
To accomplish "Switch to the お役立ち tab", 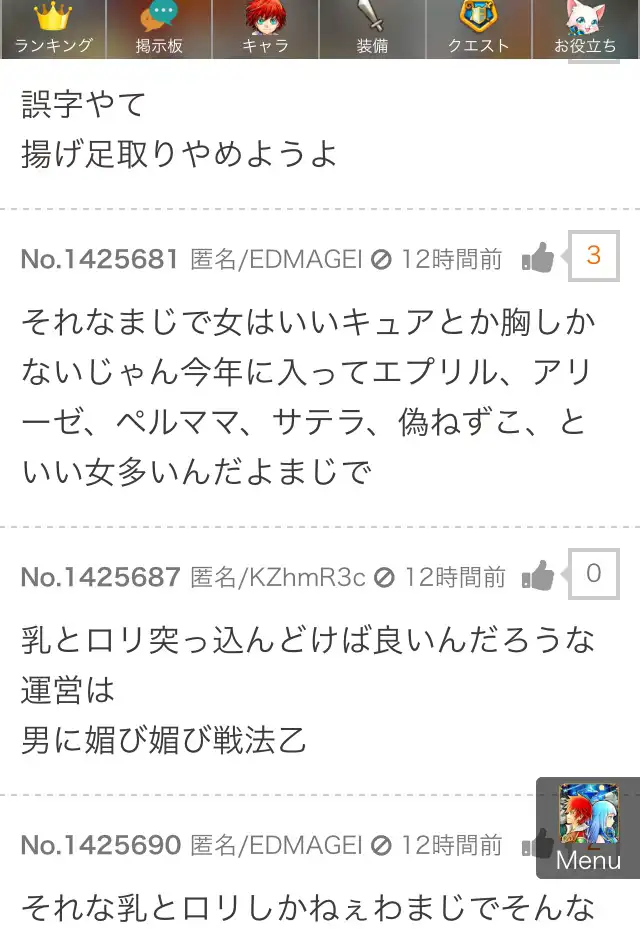I will pos(586,29).
